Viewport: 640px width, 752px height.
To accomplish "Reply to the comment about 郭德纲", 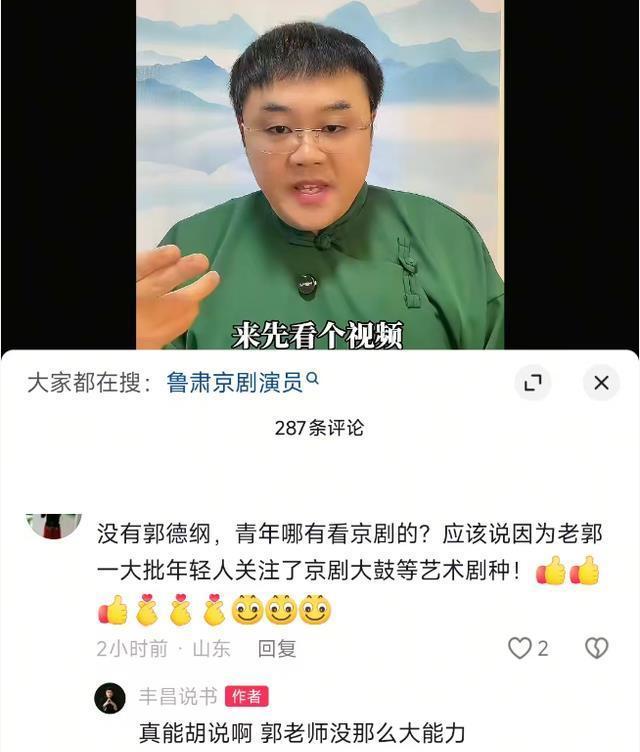I will 277,648.
